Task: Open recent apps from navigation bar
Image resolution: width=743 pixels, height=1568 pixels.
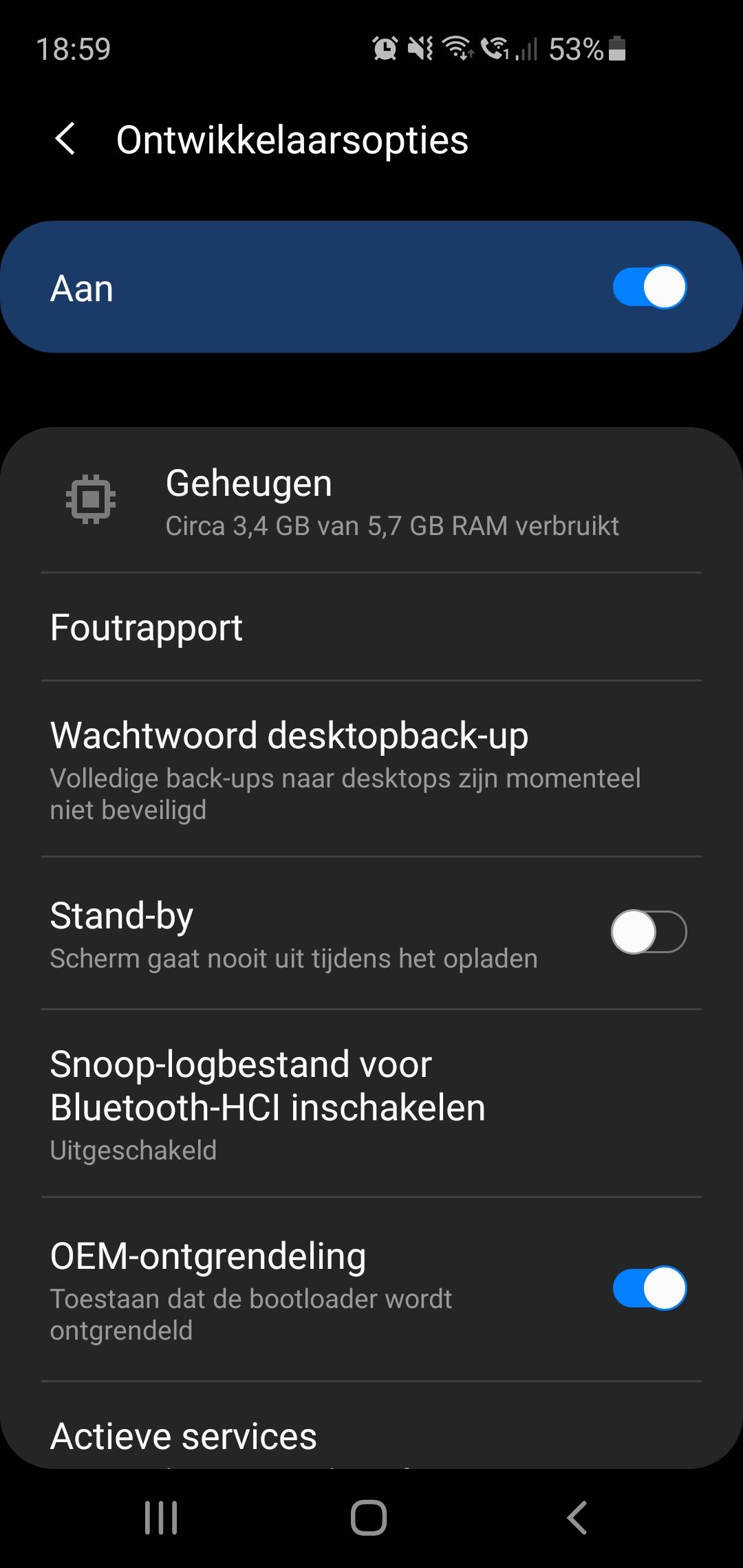Action: click(161, 1518)
